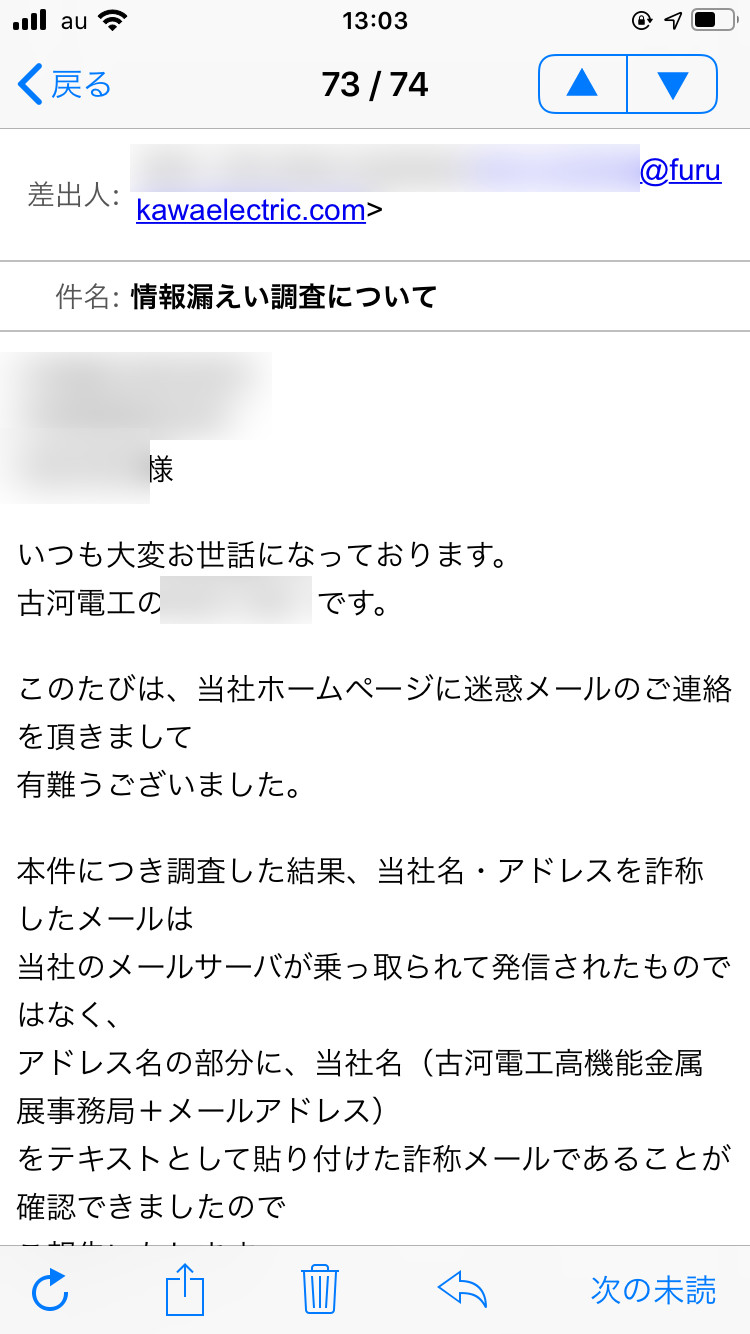Reply to this email
This screenshot has height=1334, width=750.
[x=462, y=1290]
